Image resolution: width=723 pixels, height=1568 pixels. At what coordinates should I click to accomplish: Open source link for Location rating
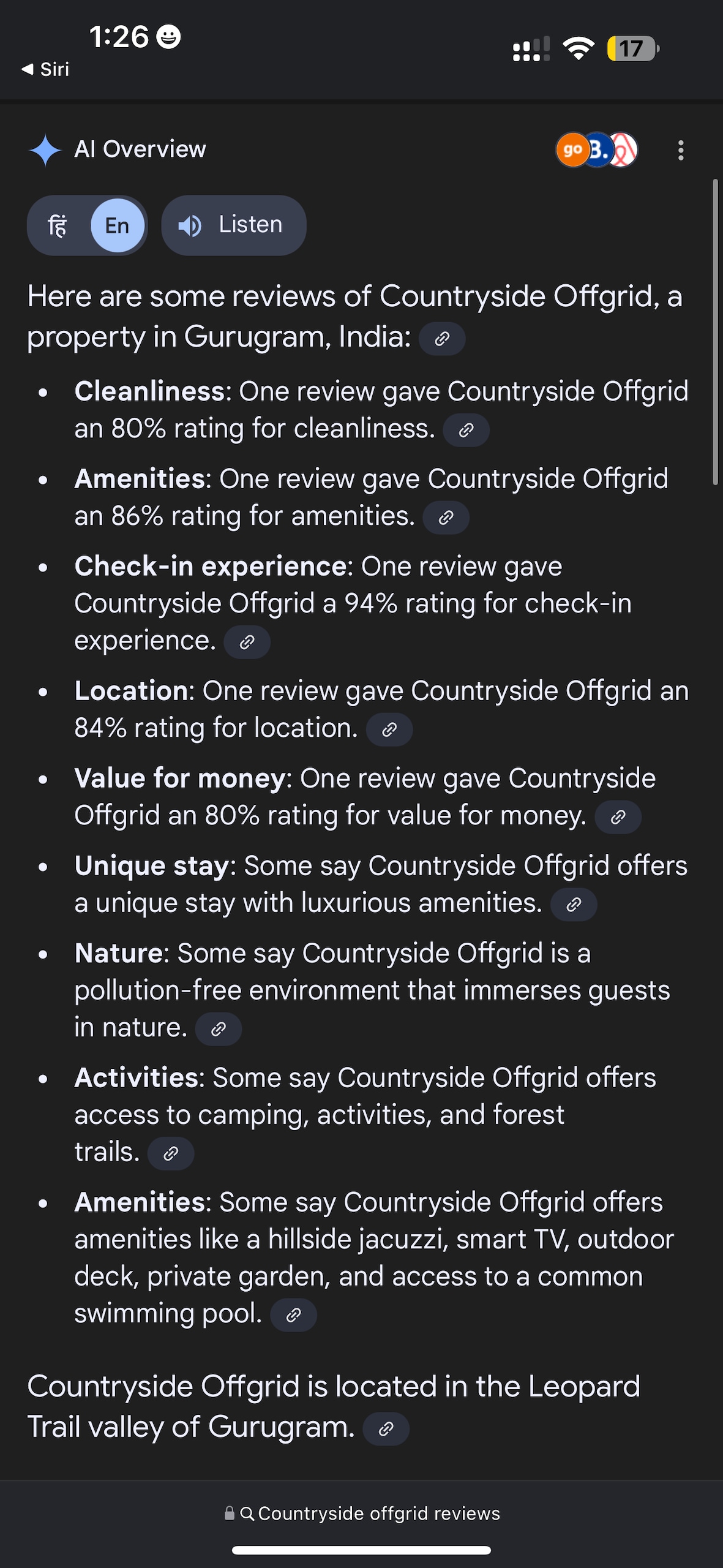(x=389, y=729)
